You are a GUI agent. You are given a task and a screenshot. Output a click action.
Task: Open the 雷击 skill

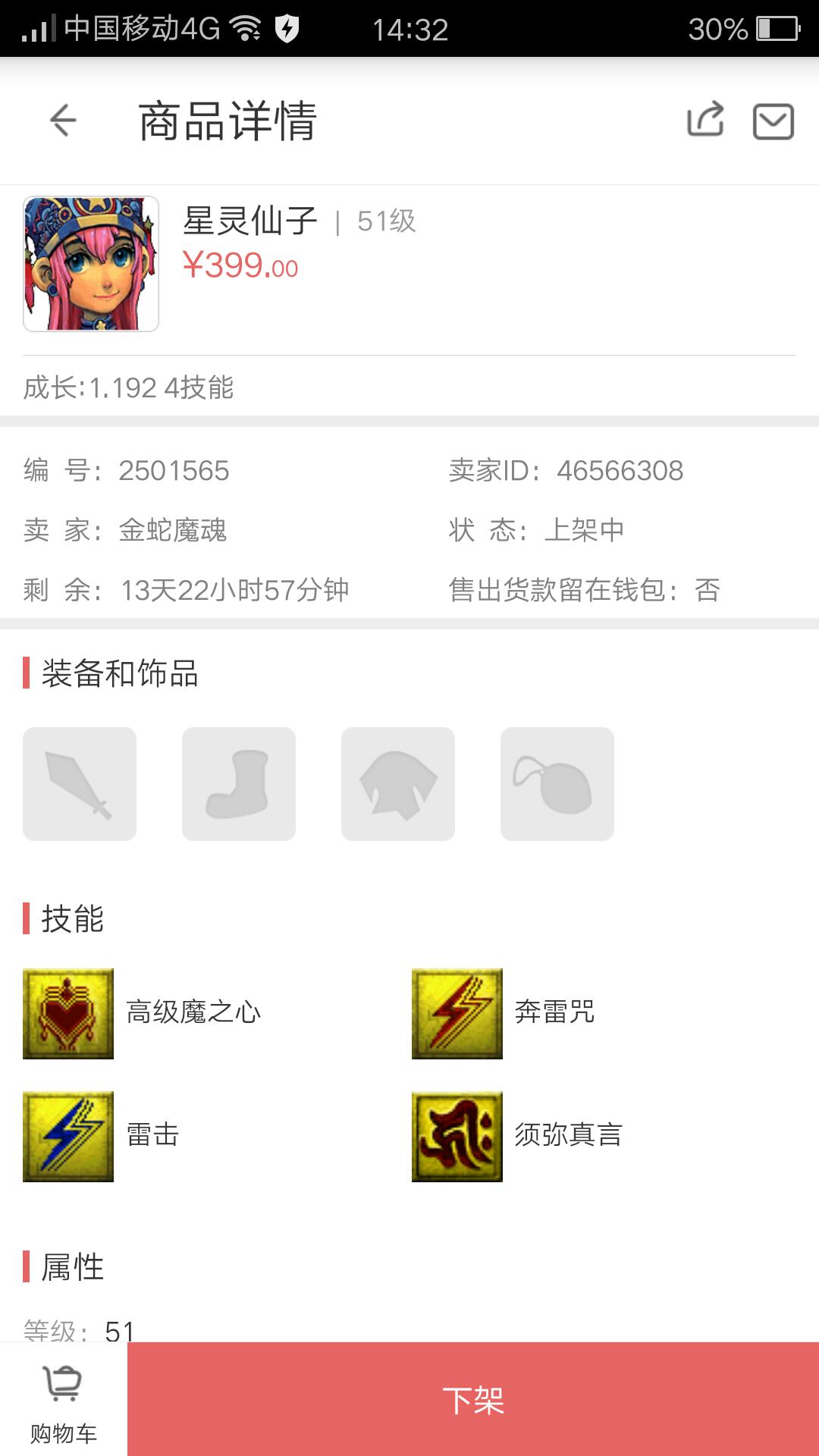coord(68,1136)
